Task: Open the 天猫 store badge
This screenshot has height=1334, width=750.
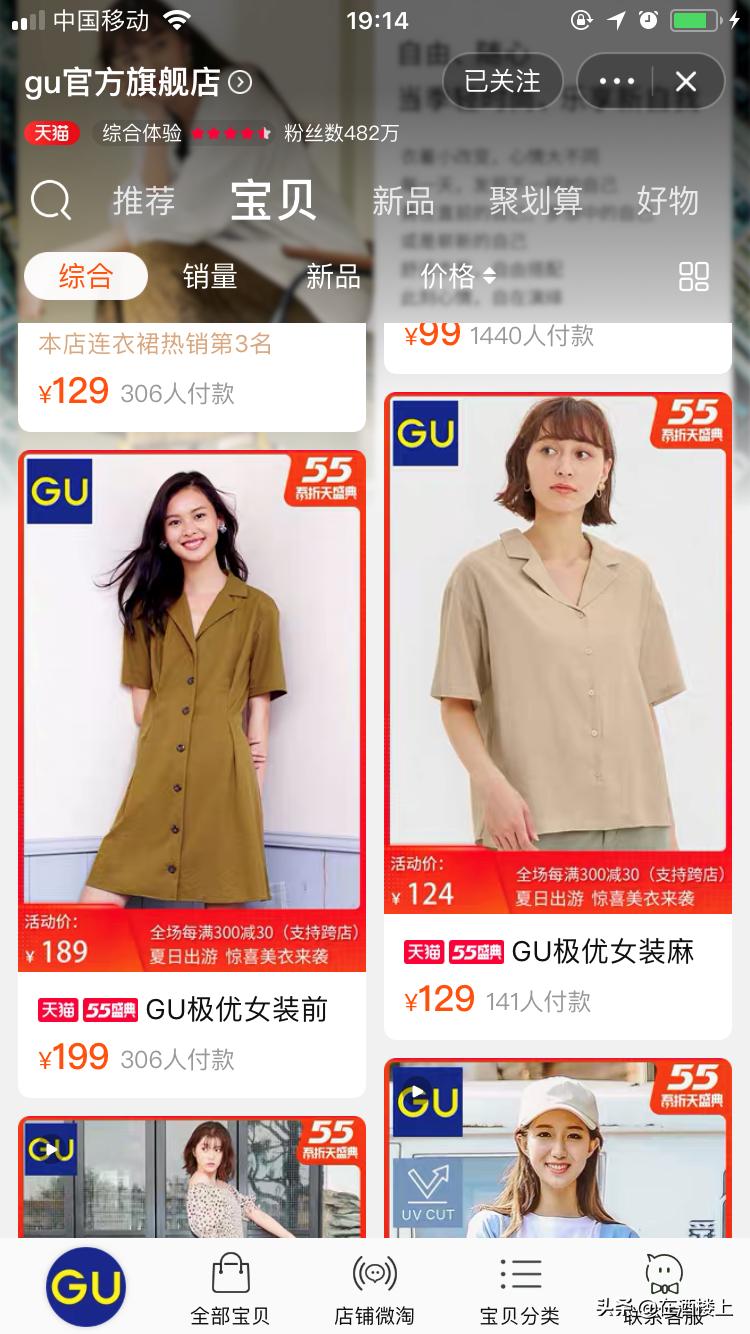Action: (x=51, y=132)
